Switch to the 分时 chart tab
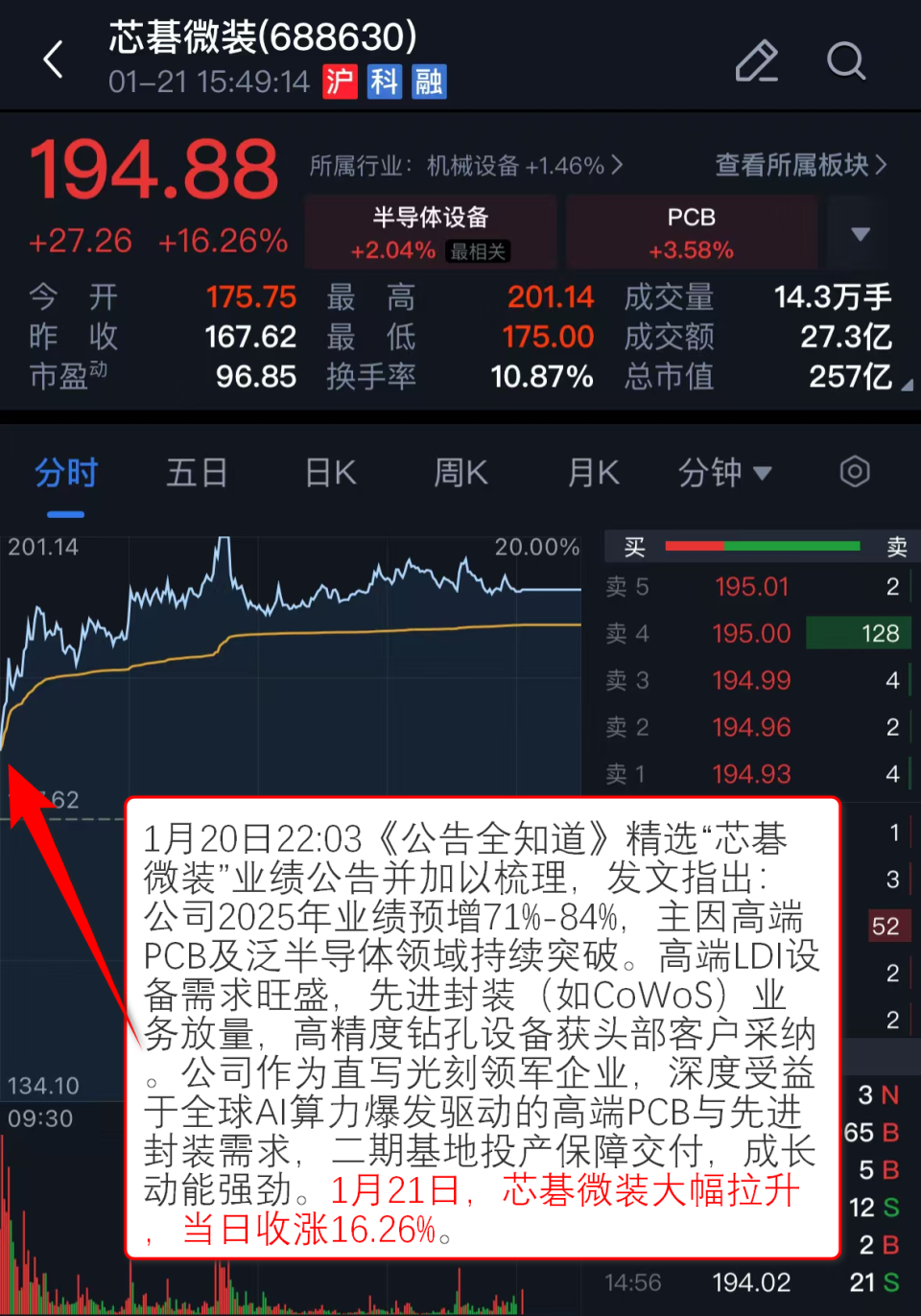Image resolution: width=921 pixels, height=1316 pixels. [65, 472]
